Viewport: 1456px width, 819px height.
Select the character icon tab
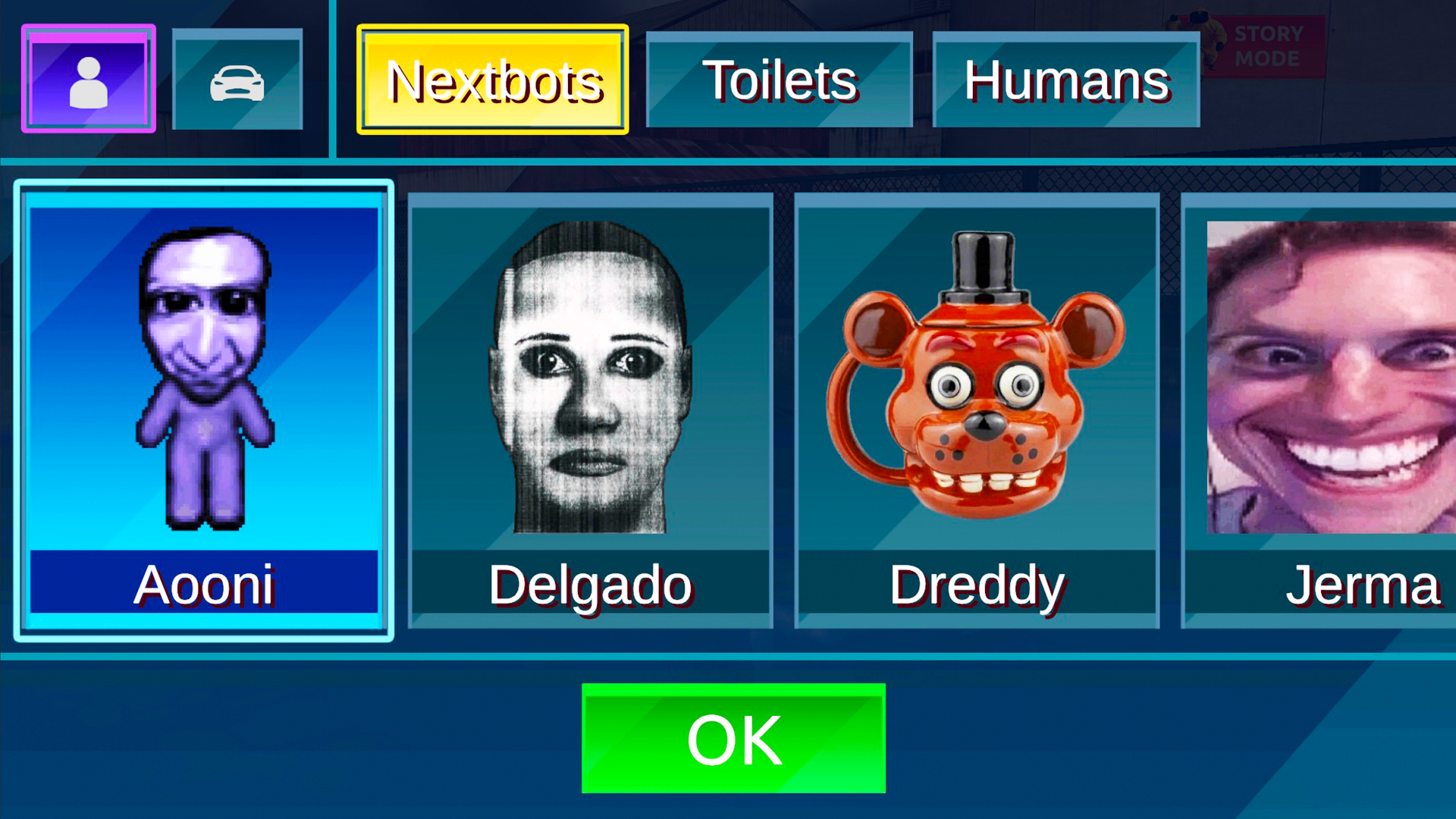tap(89, 79)
